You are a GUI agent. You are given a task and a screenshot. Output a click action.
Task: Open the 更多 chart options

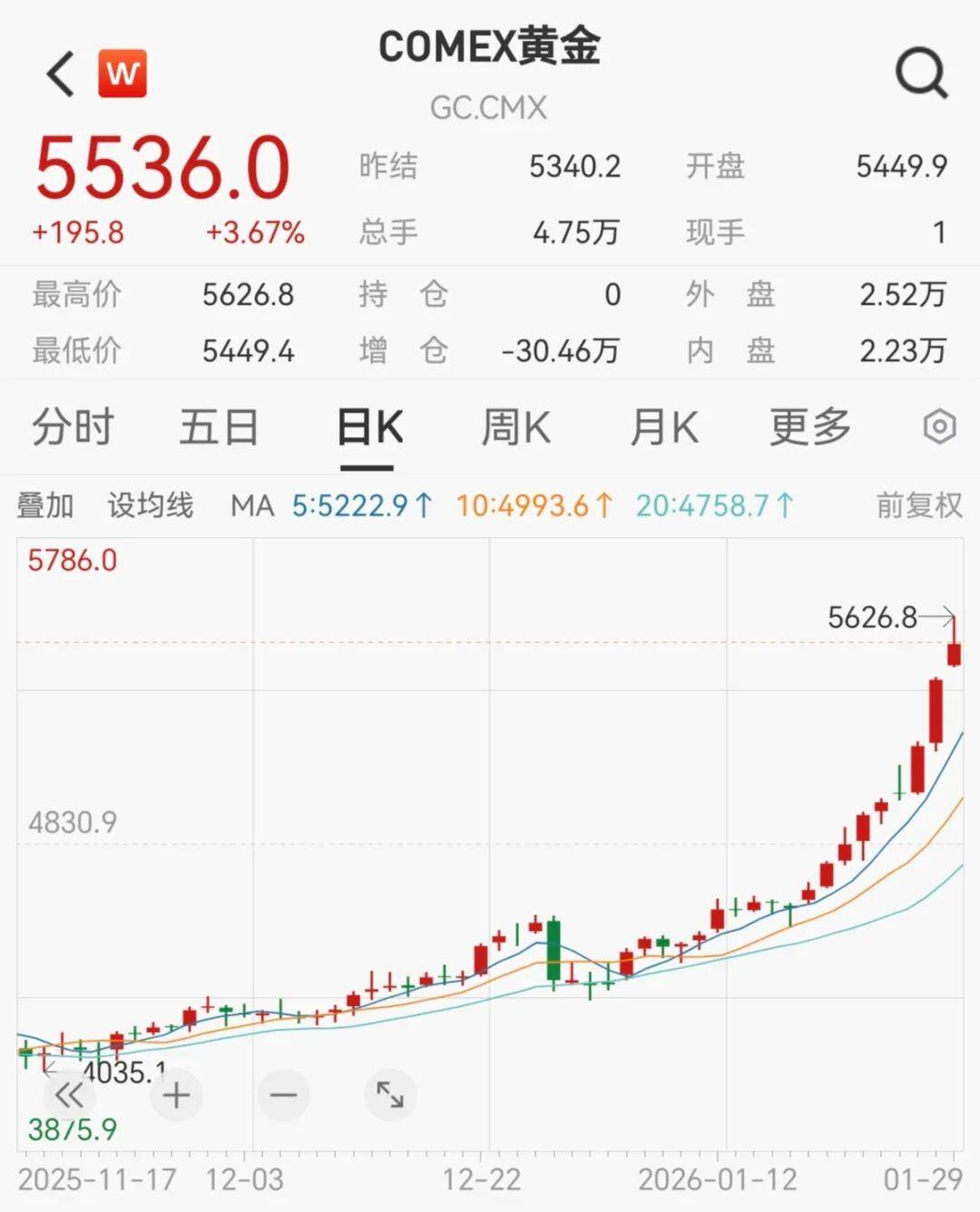tap(809, 427)
